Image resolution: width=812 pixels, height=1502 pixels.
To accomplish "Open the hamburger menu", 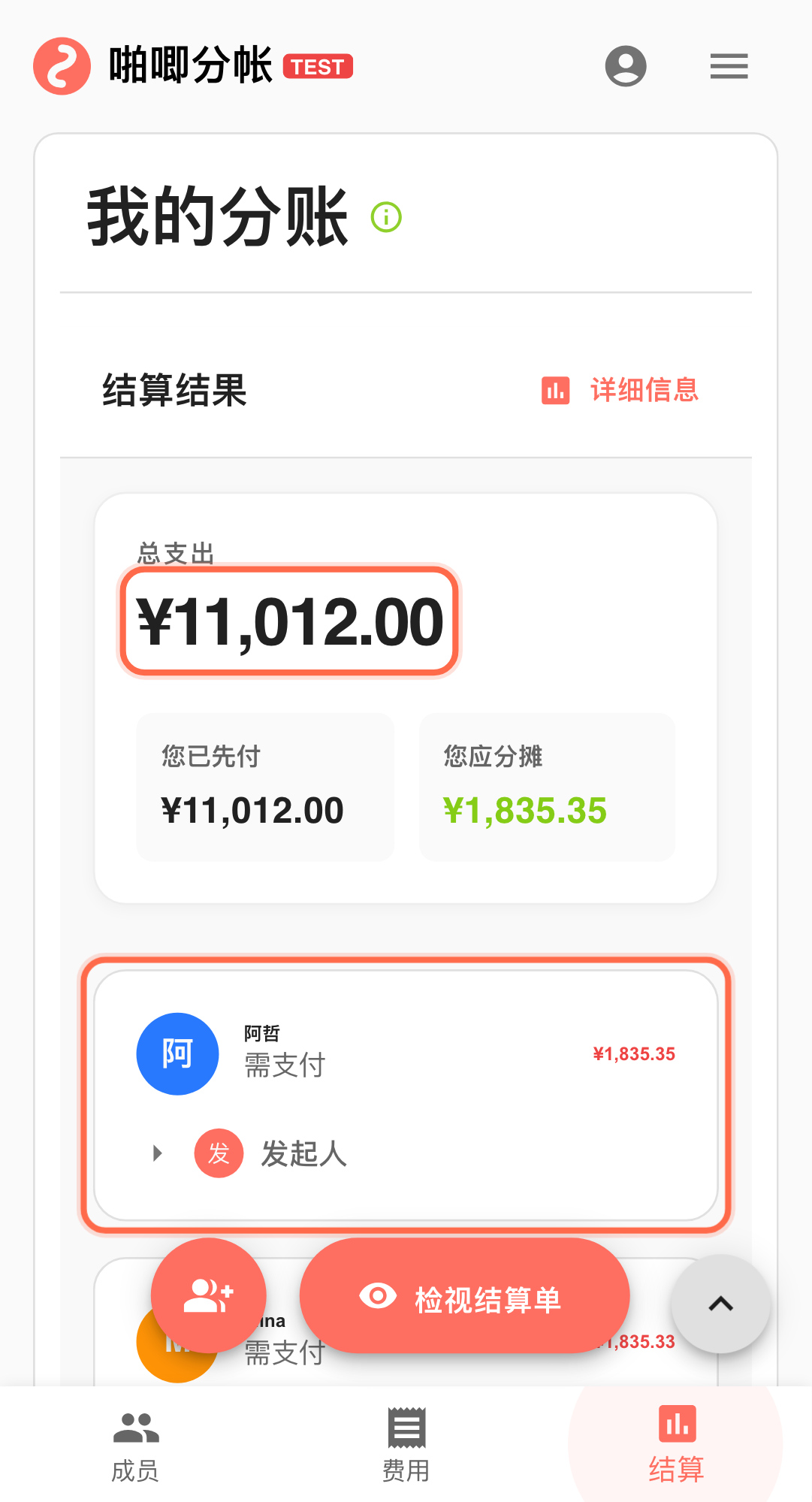I will click(x=729, y=66).
